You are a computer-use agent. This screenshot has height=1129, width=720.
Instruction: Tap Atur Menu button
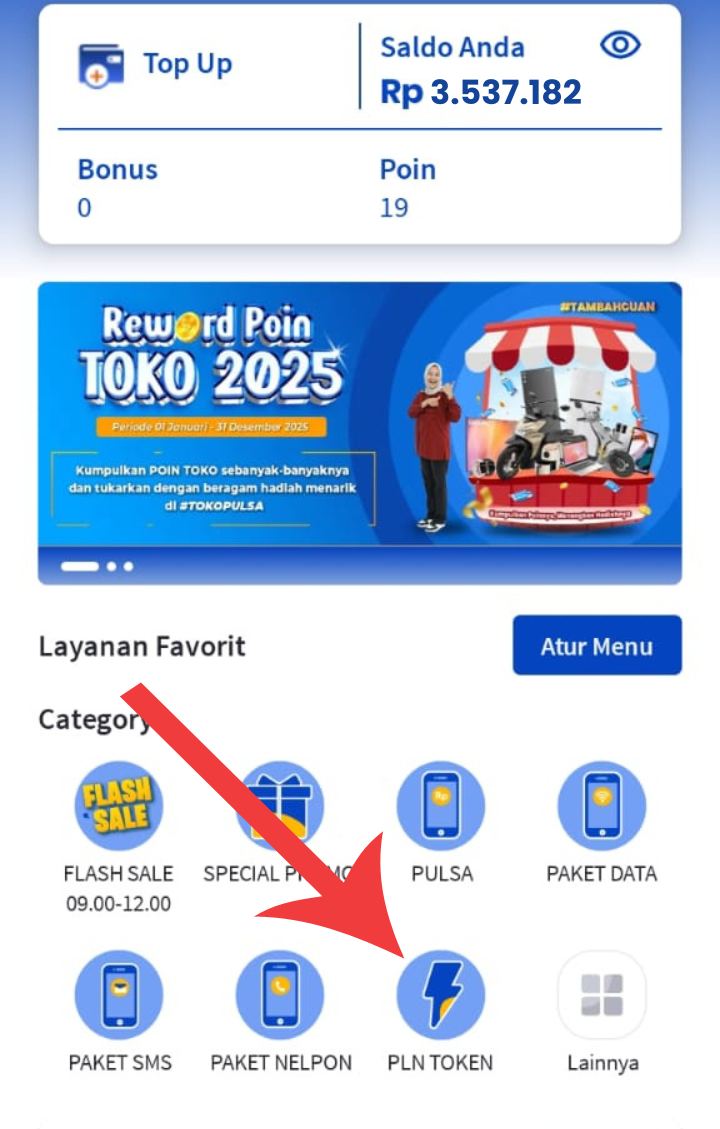click(x=597, y=645)
